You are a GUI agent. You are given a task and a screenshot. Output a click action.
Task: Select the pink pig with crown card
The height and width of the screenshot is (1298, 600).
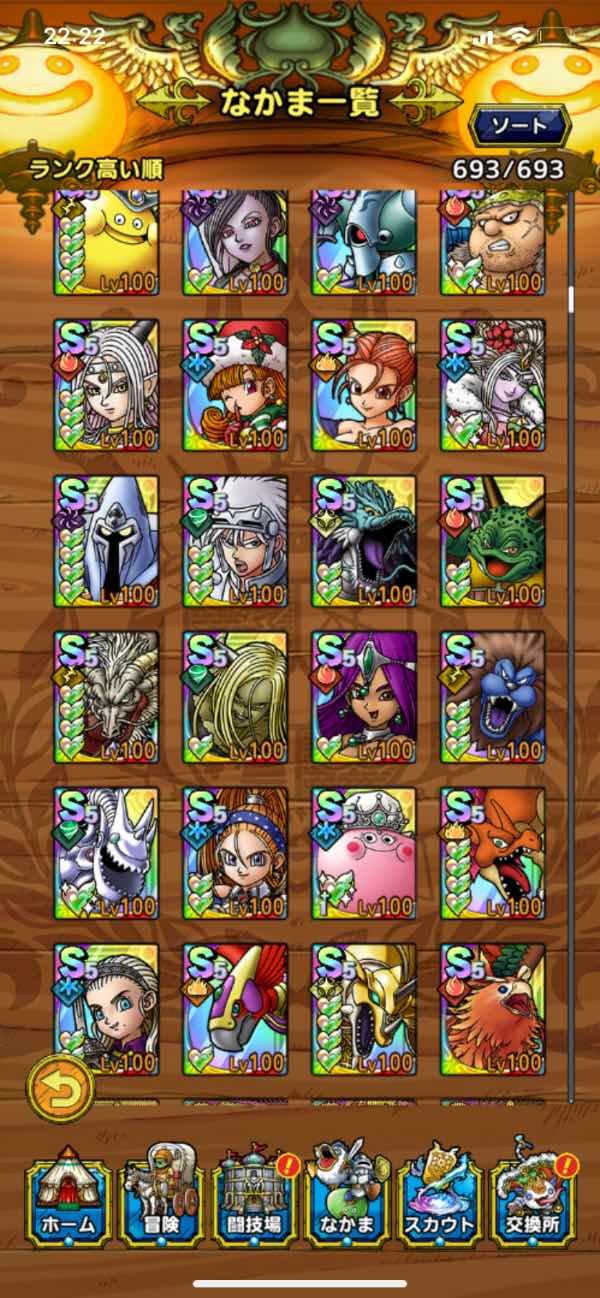pos(364,854)
